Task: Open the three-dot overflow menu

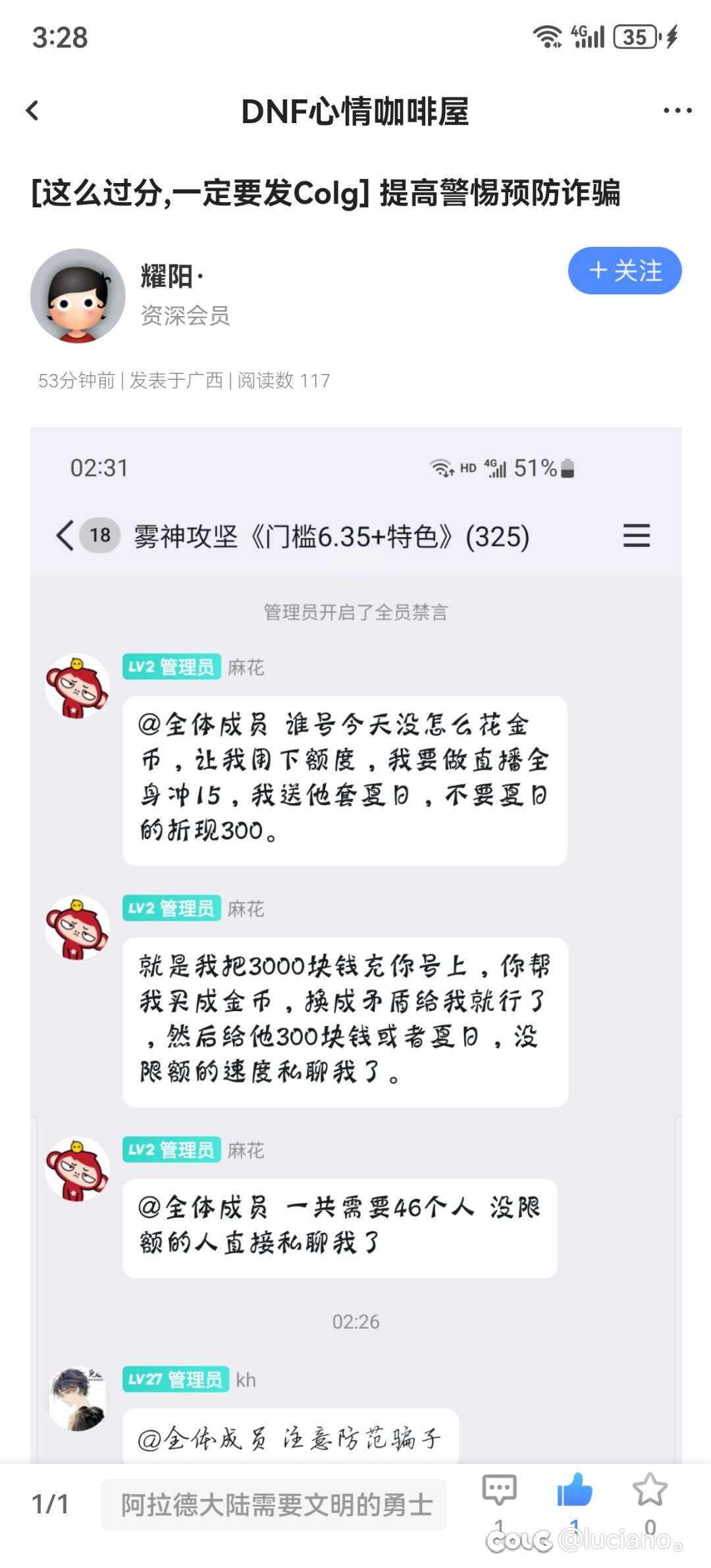Action: [677, 111]
